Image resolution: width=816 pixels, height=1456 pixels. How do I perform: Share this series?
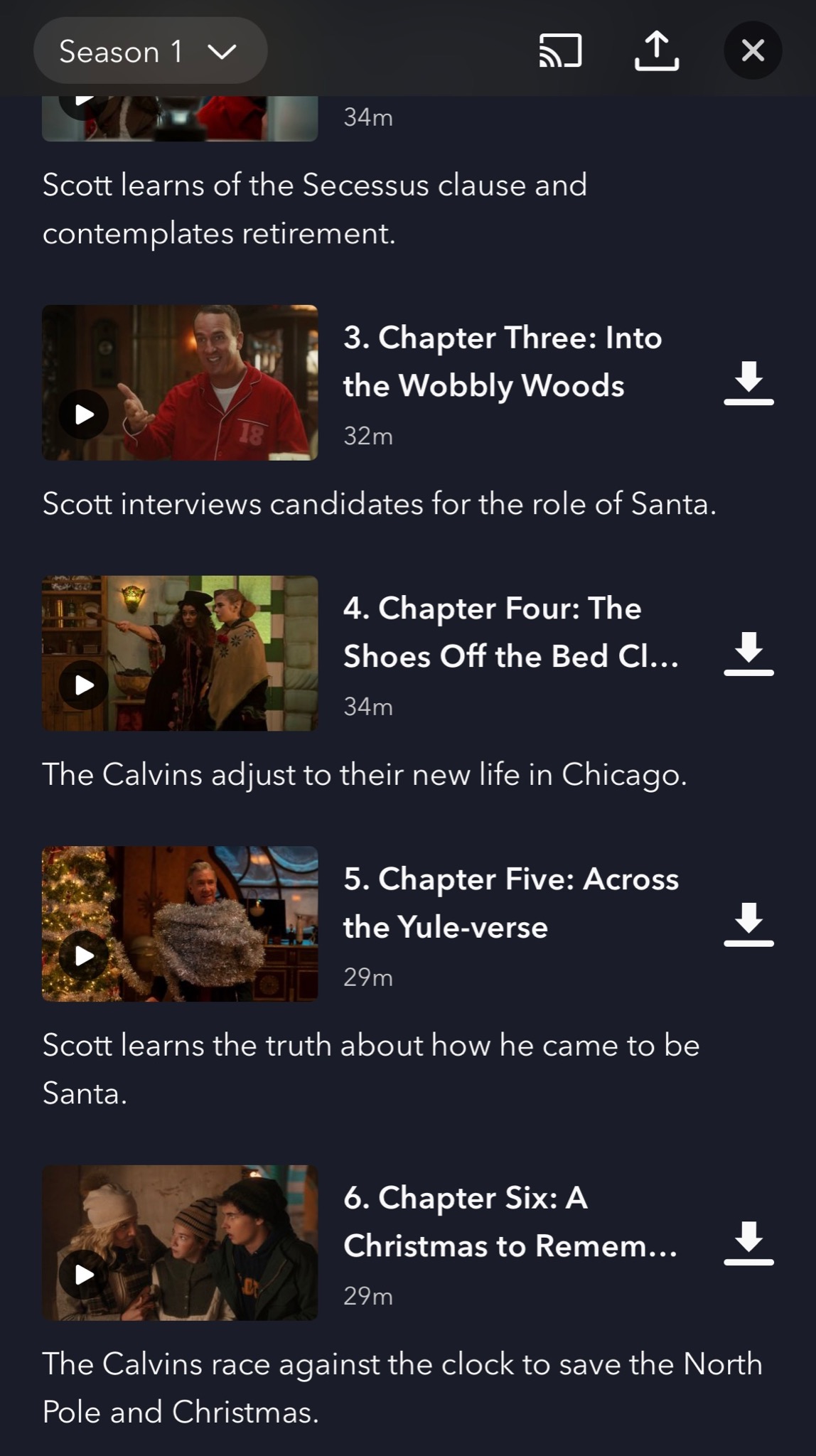pyautogui.click(x=656, y=51)
